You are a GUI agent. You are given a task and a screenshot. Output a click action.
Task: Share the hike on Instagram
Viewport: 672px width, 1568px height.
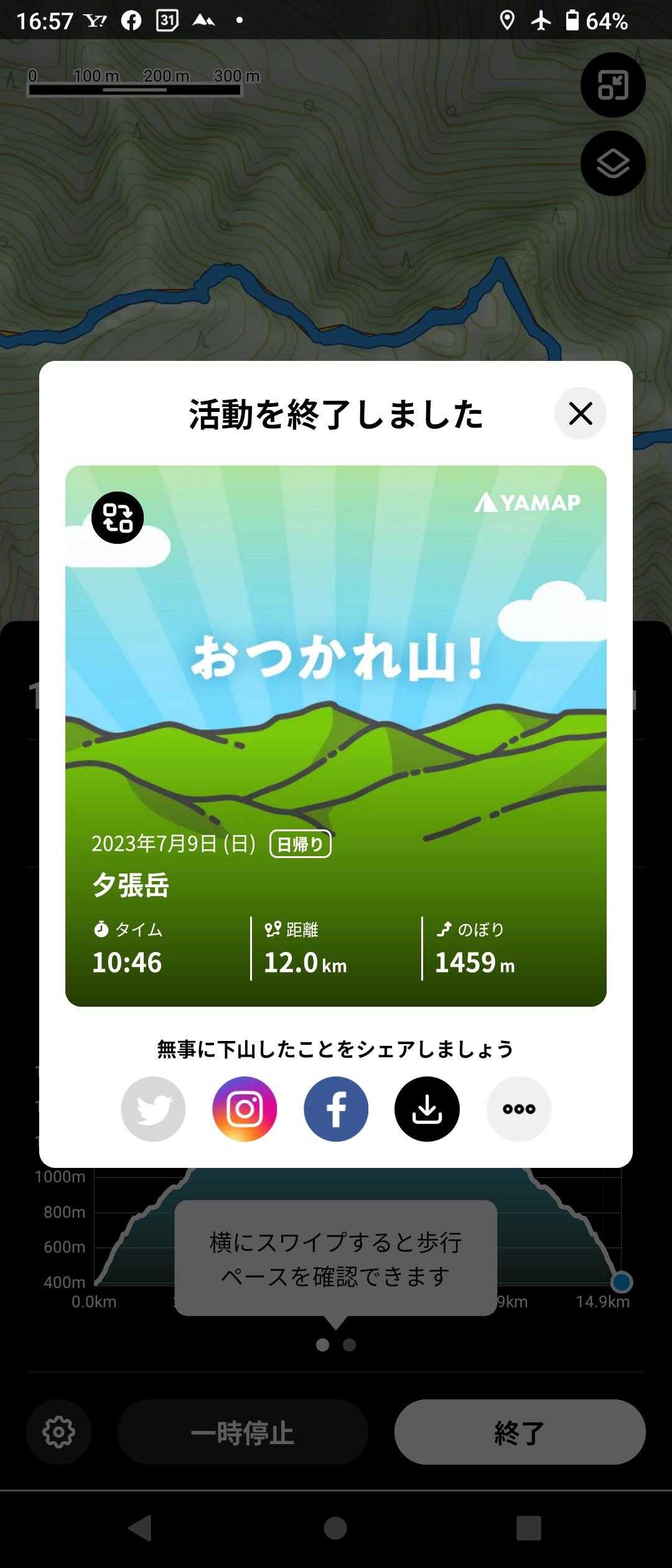[245, 1109]
